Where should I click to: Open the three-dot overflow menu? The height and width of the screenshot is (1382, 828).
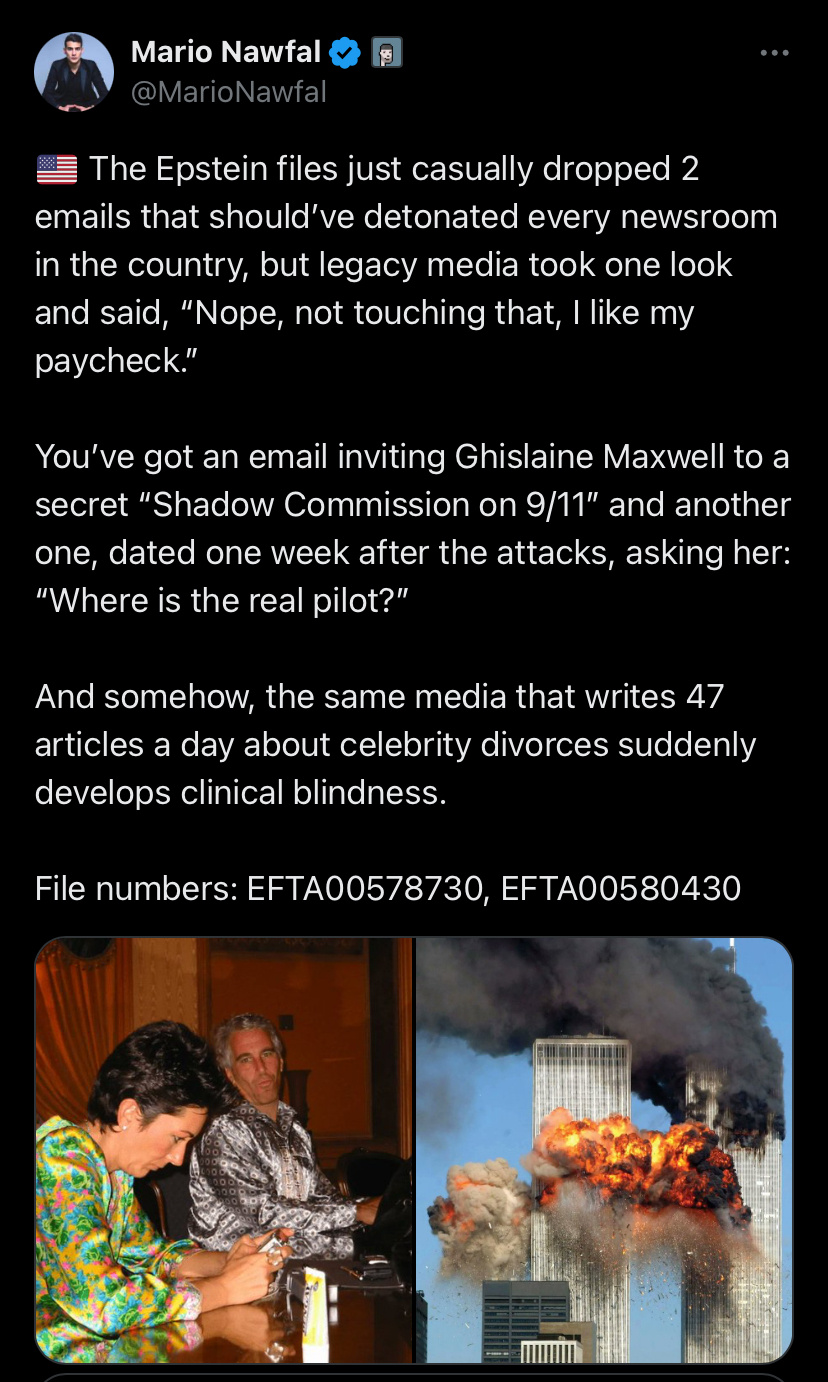[774, 53]
